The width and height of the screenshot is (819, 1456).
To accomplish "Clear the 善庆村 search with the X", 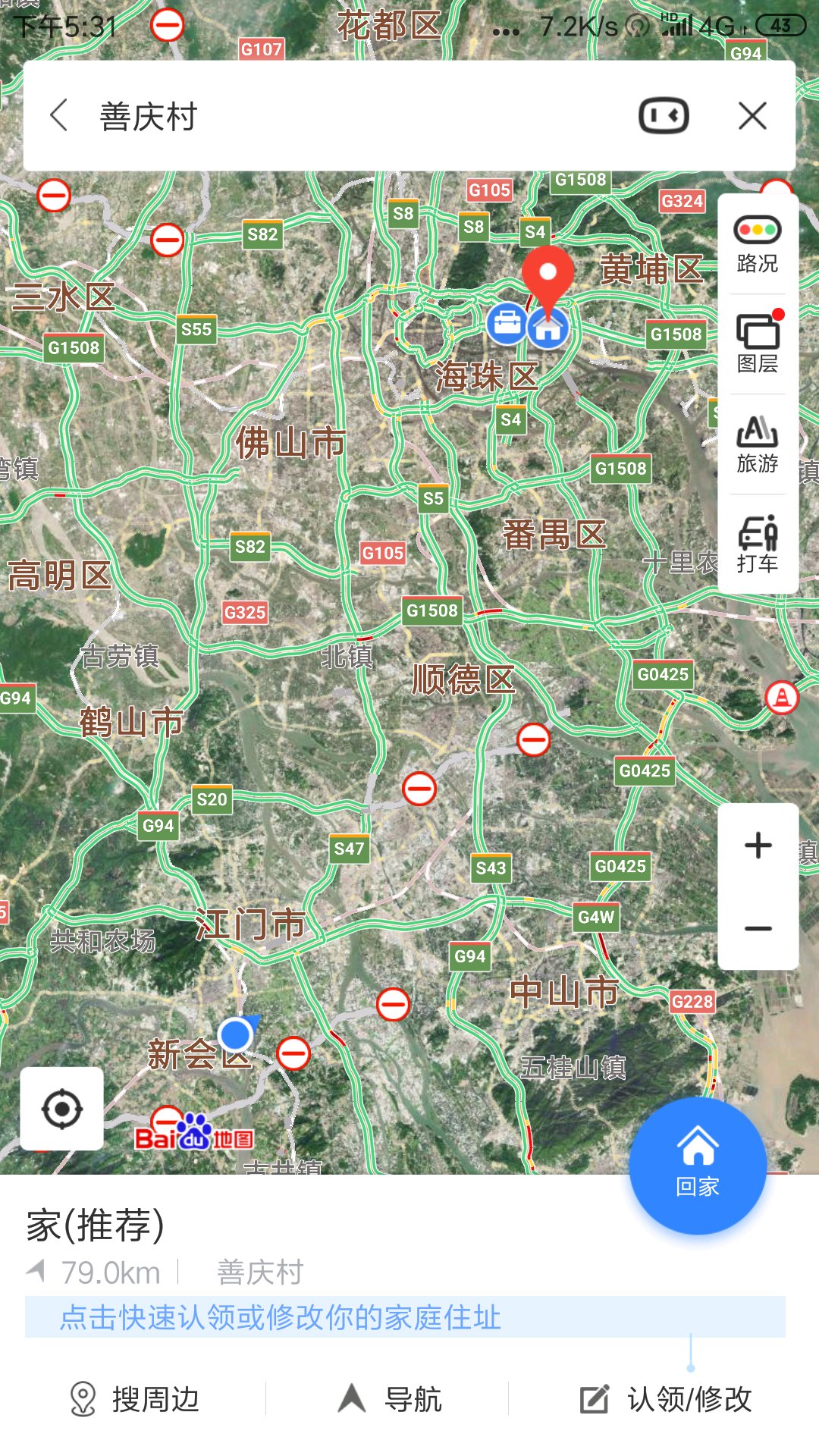I will point(752,116).
